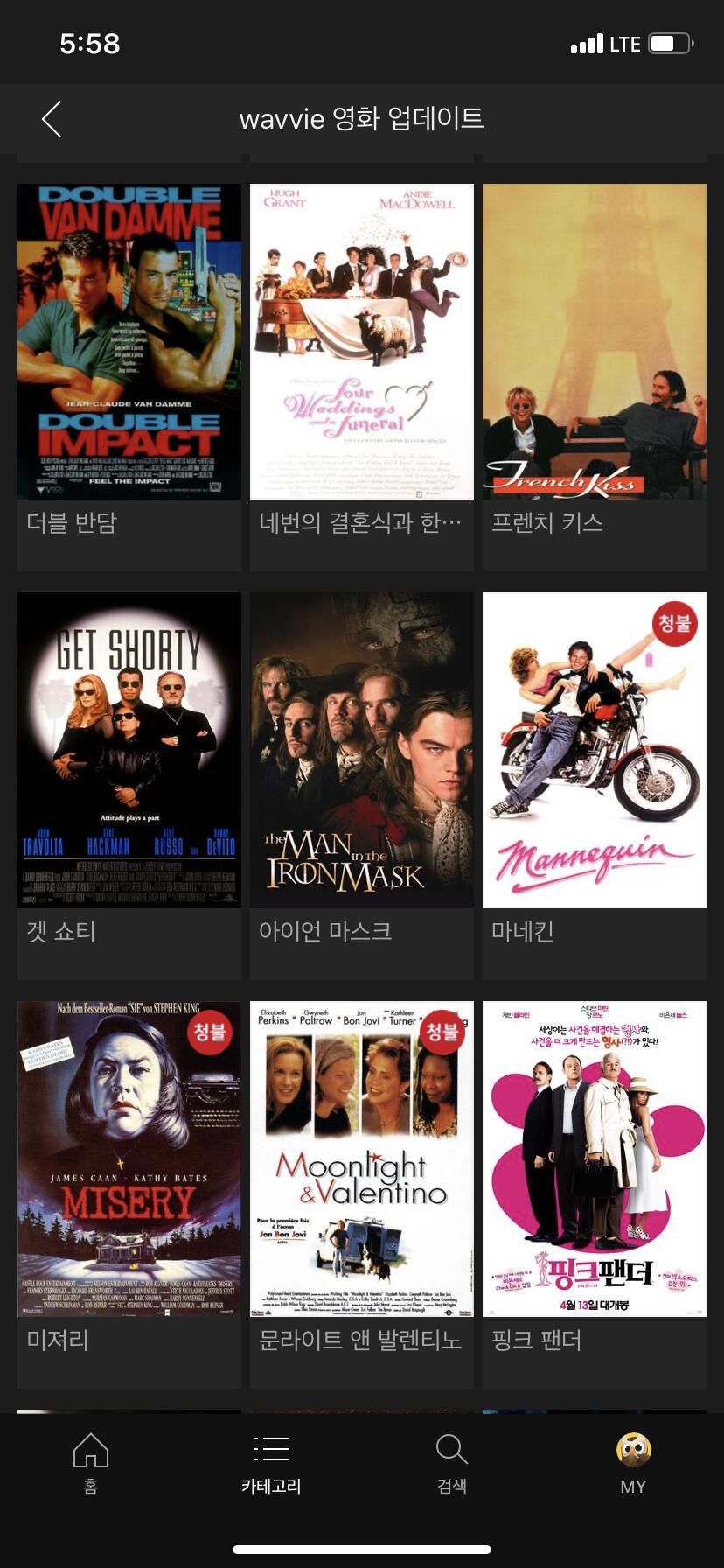Open the 미져리 movie
Screen dimensions: 724x1568
129,1194
